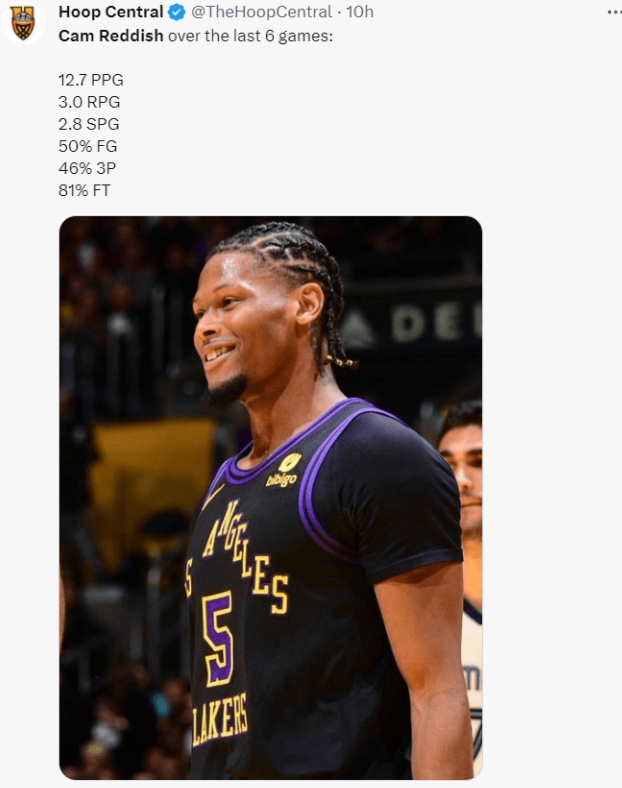Open the tweet's overflow menu

click(613, 12)
